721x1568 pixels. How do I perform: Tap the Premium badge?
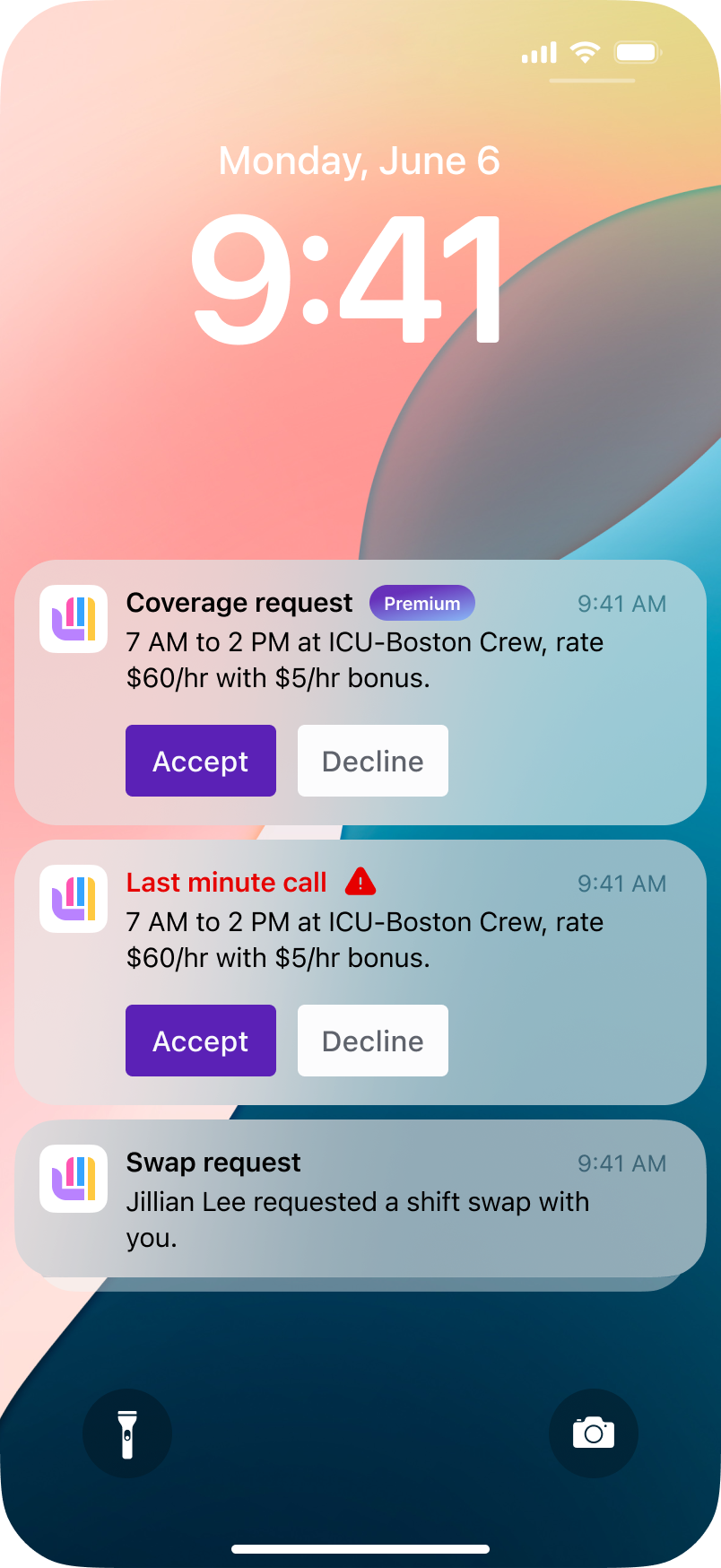pyautogui.click(x=422, y=602)
